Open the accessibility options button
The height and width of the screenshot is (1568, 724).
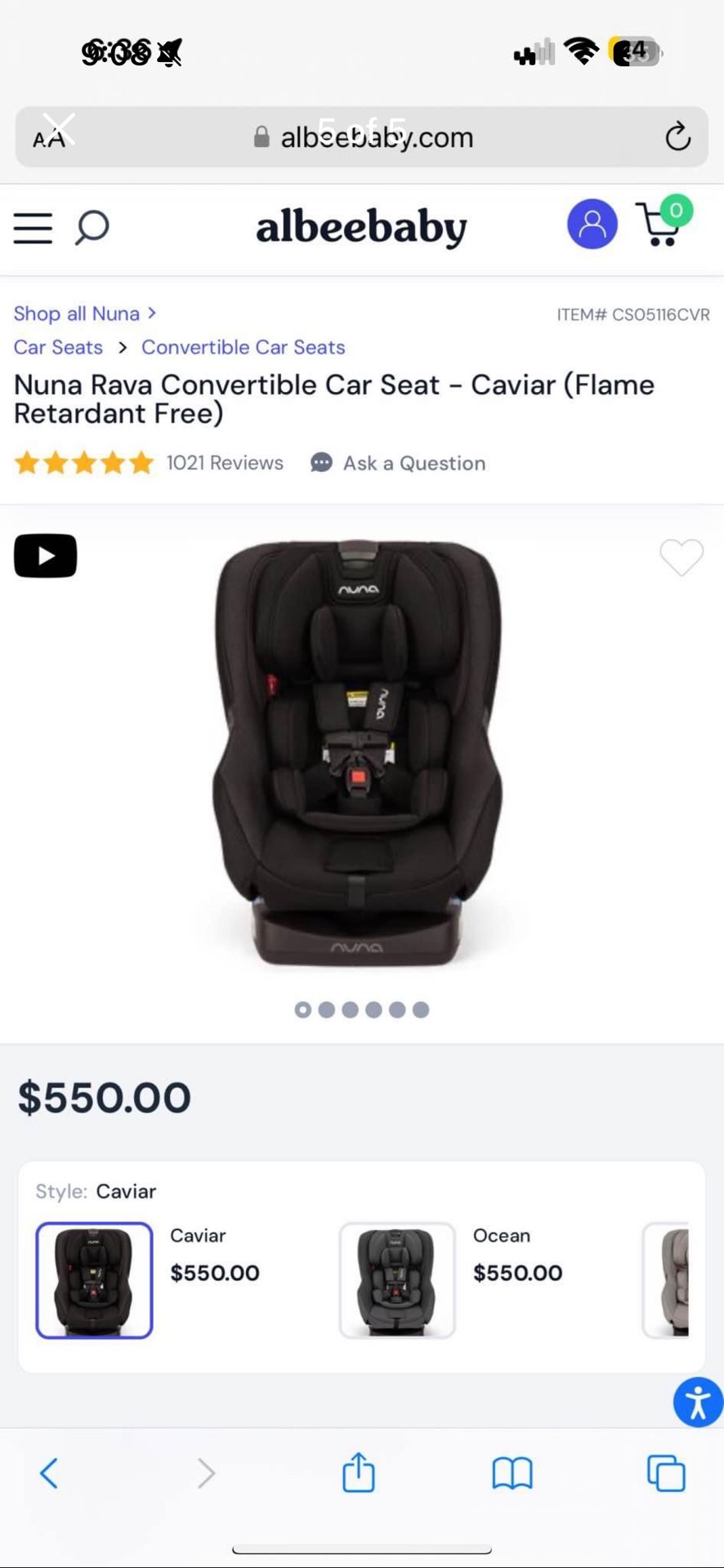tap(698, 1402)
